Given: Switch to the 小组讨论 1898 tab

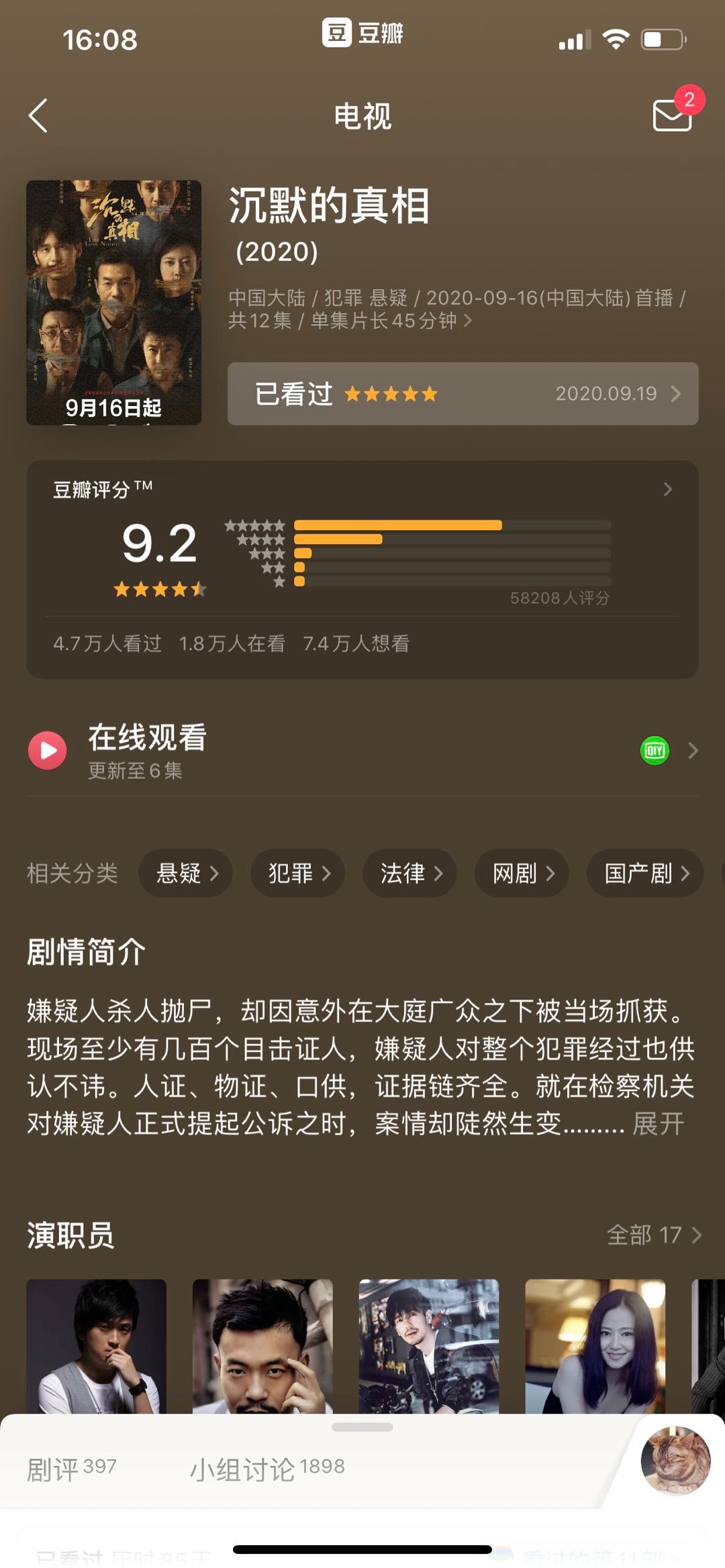Looking at the screenshot, I should [x=267, y=1469].
